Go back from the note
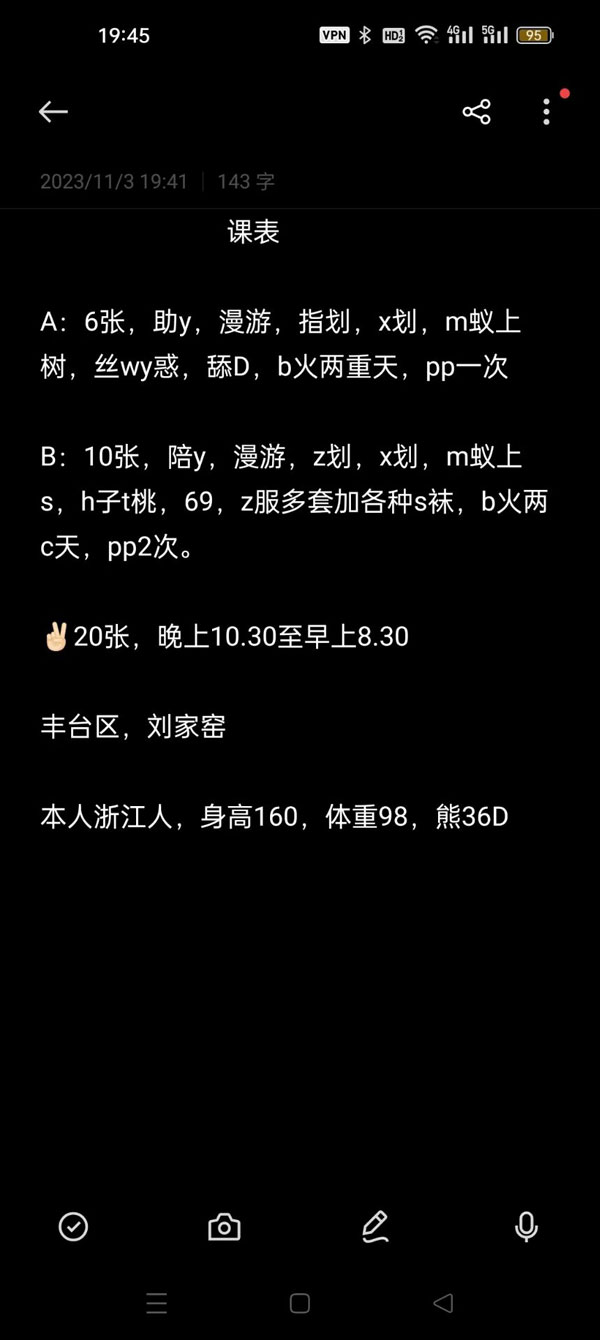This screenshot has width=600, height=1340. [x=53, y=112]
